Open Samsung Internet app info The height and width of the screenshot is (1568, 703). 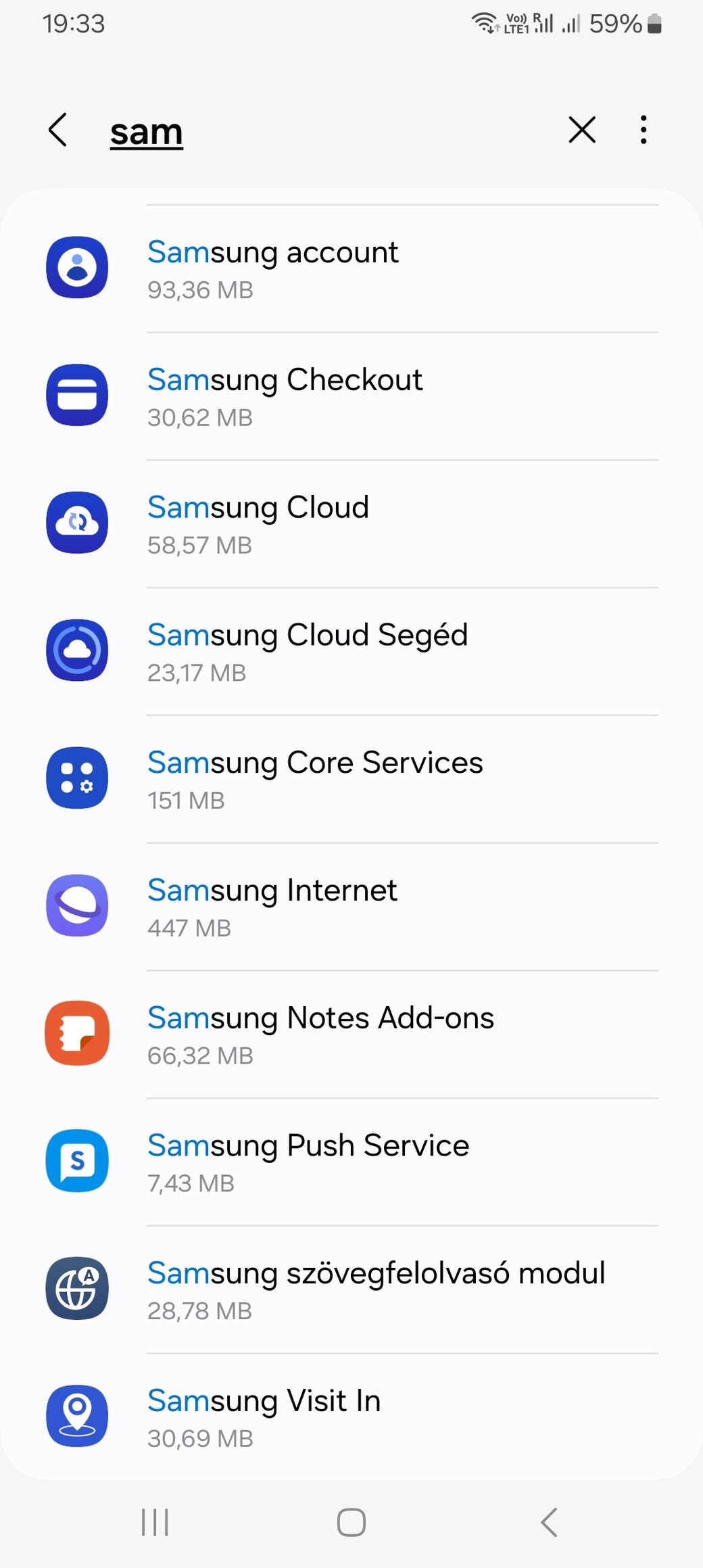(351, 907)
